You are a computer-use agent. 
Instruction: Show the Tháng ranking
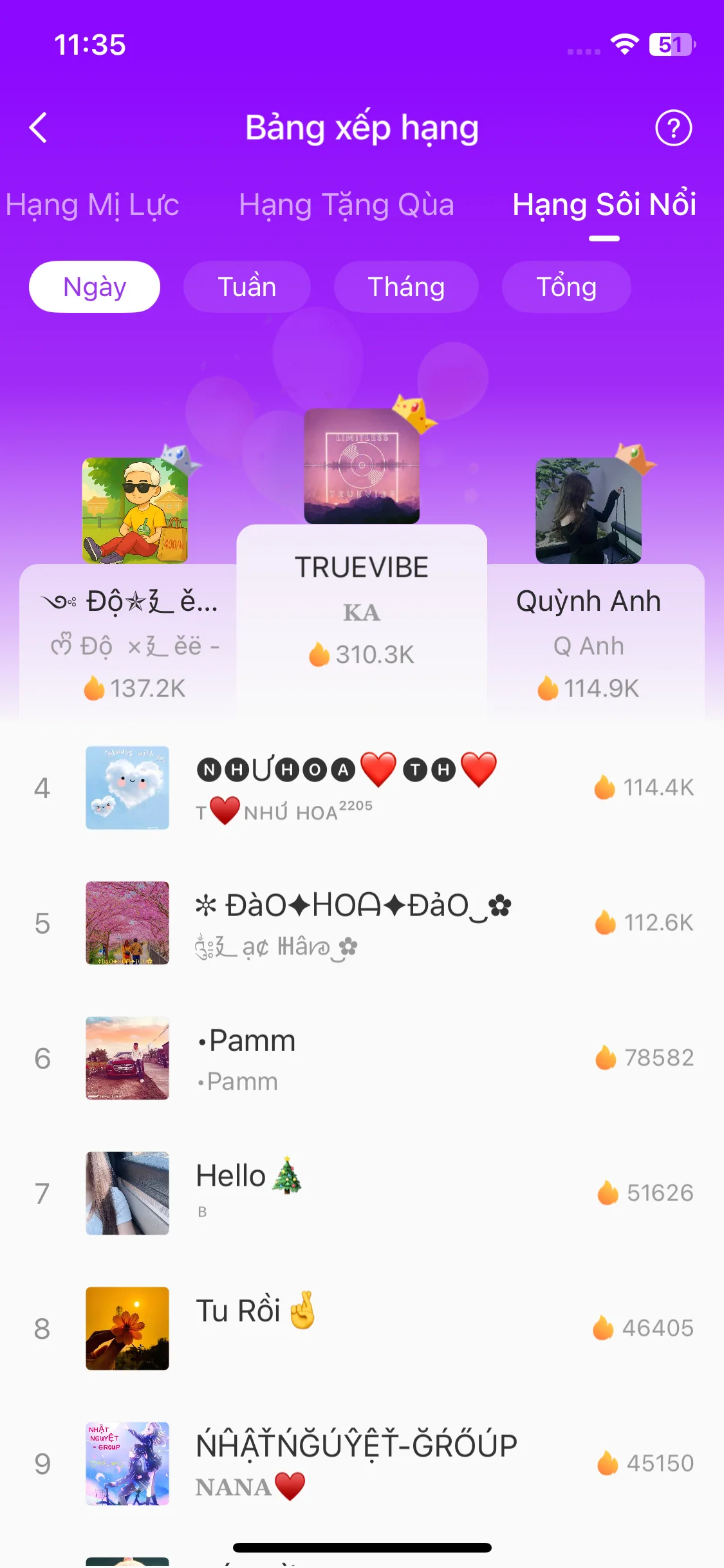click(406, 287)
